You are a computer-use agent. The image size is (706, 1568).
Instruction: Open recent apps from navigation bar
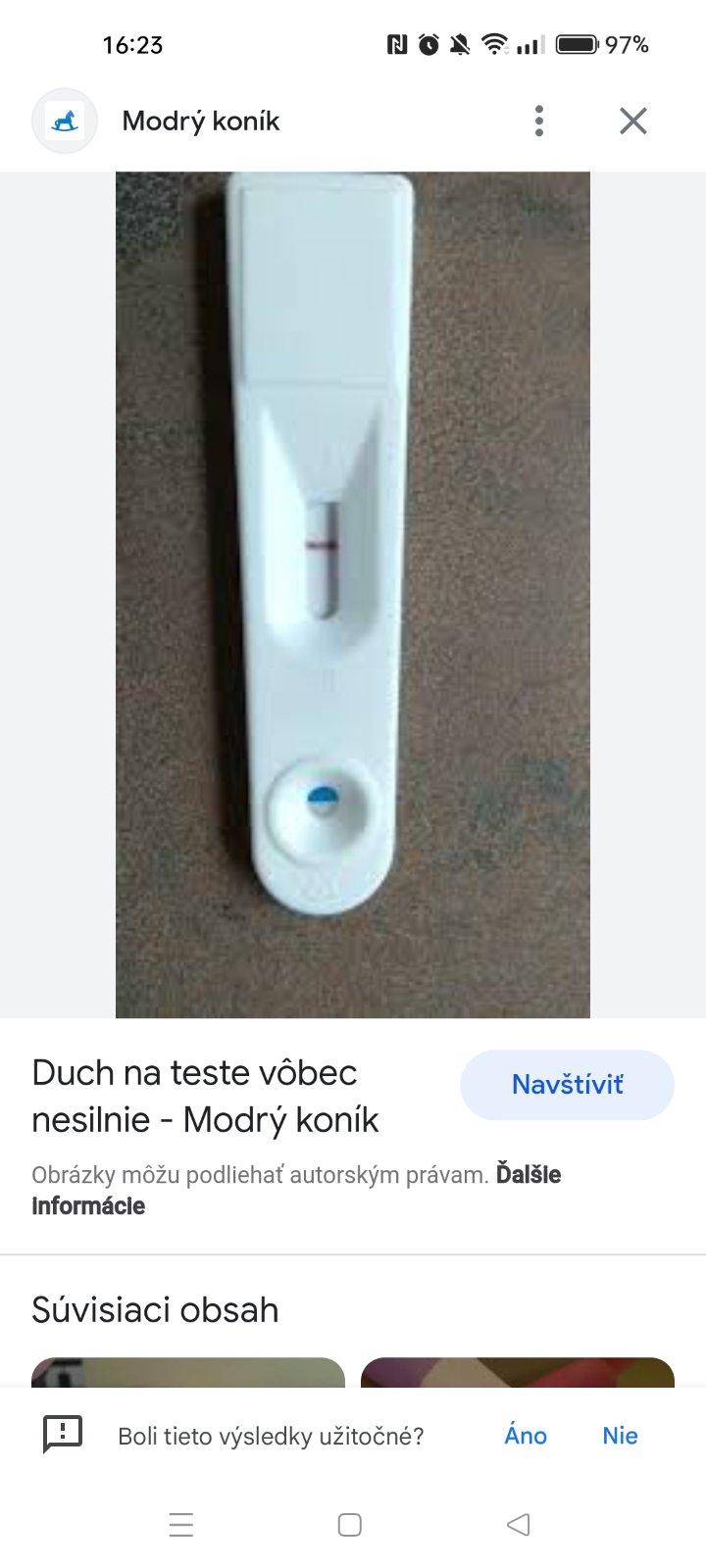[x=181, y=1525]
